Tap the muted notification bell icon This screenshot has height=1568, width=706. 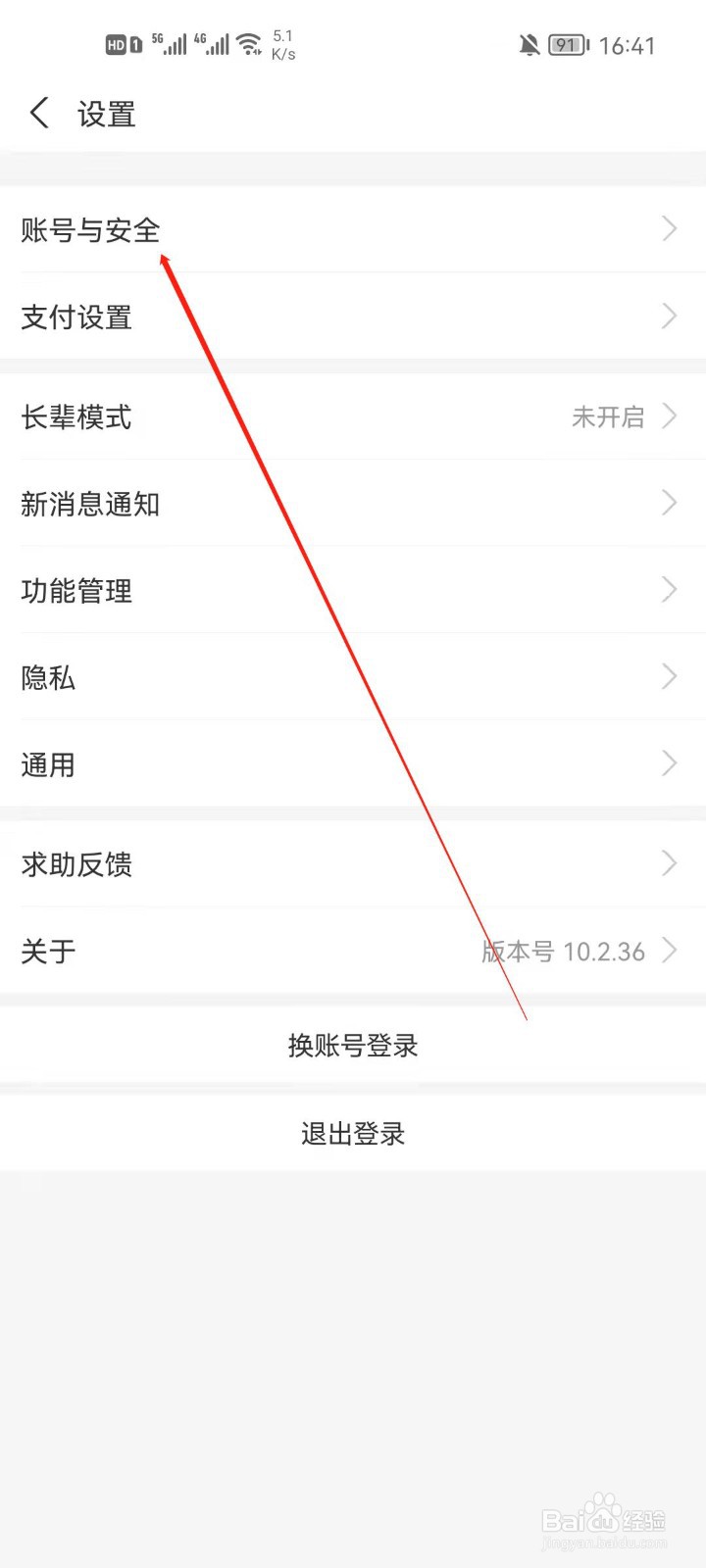click(528, 45)
